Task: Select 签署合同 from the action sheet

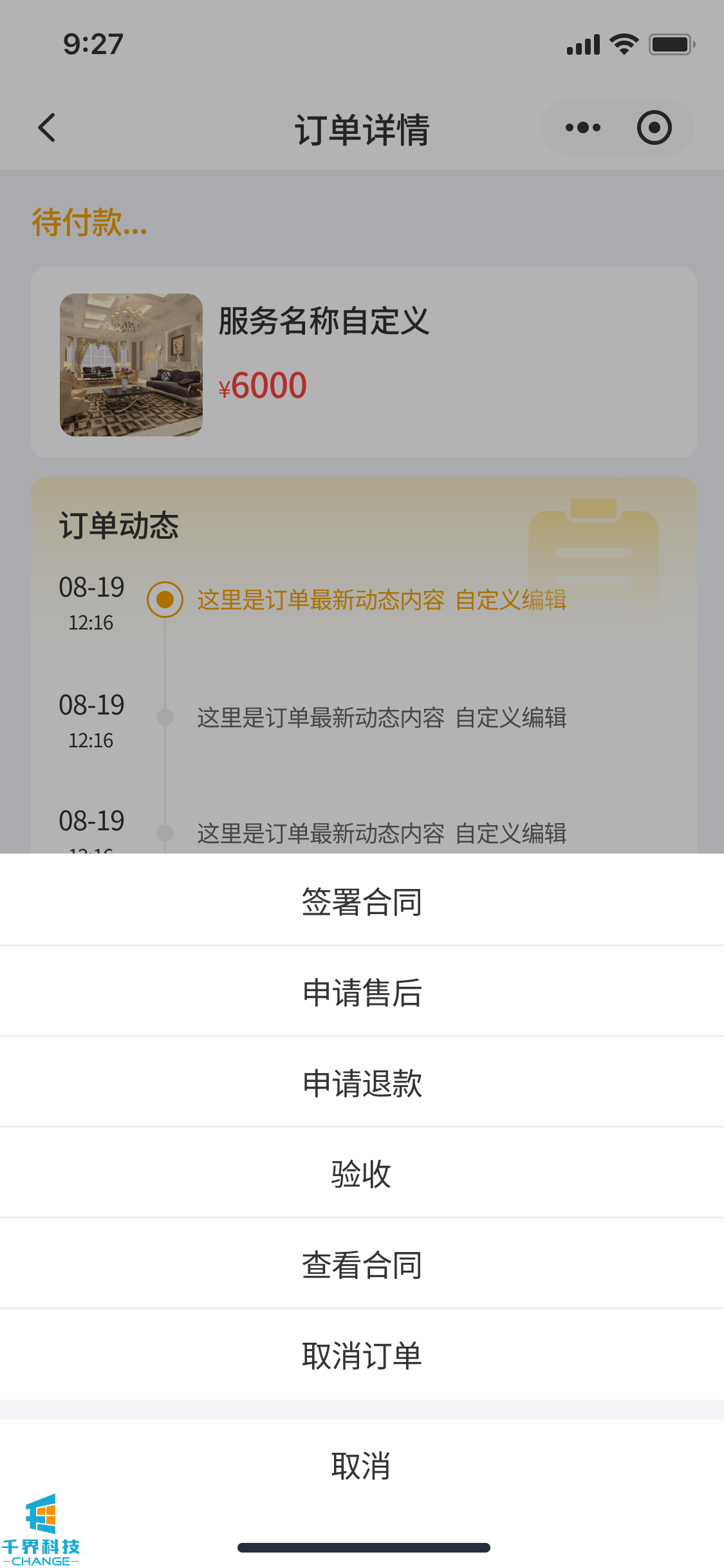Action: (362, 901)
